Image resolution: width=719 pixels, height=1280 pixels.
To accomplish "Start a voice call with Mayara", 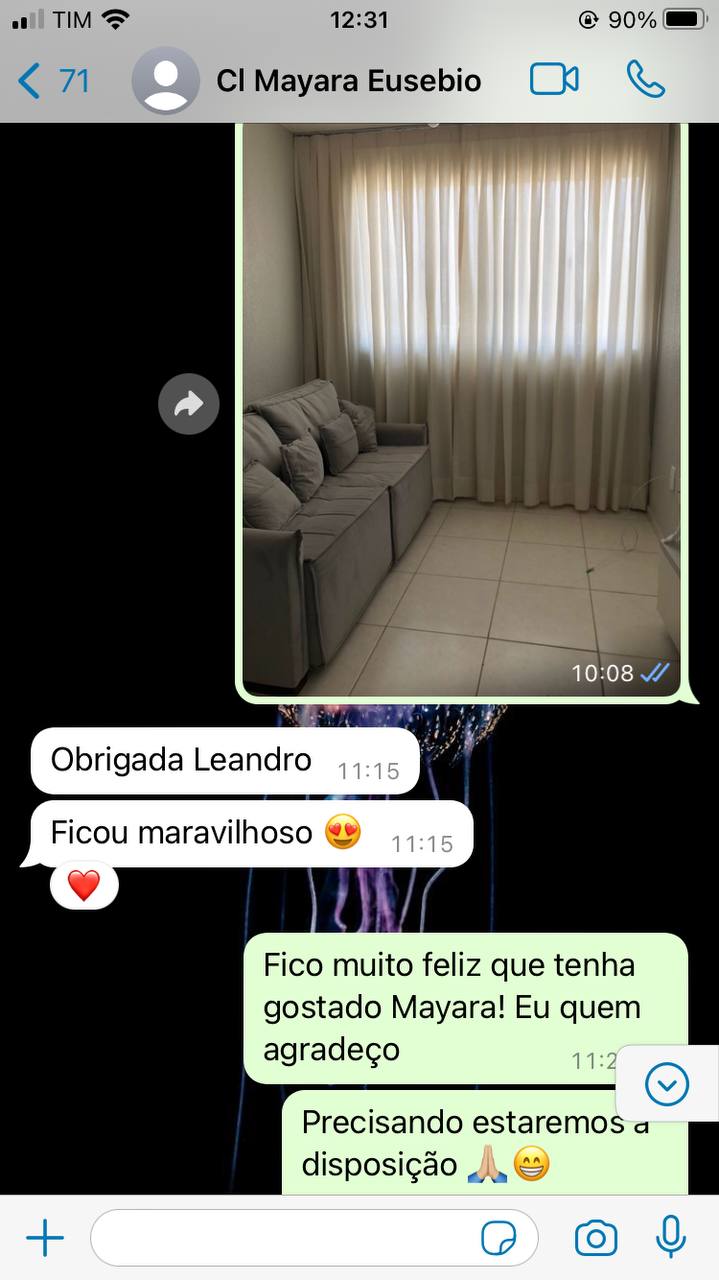I will [x=645, y=80].
